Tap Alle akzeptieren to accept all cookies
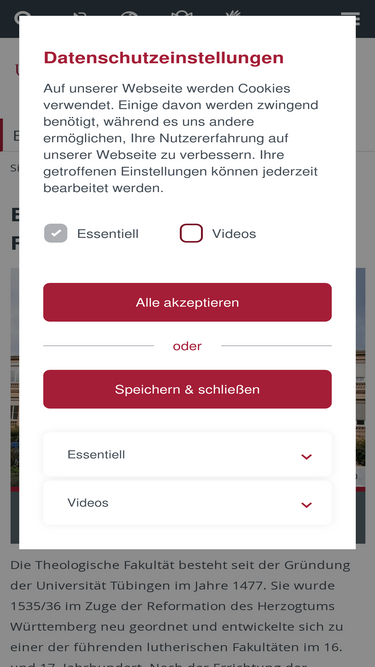Image resolution: width=375 pixels, height=667 pixels. pos(187,302)
